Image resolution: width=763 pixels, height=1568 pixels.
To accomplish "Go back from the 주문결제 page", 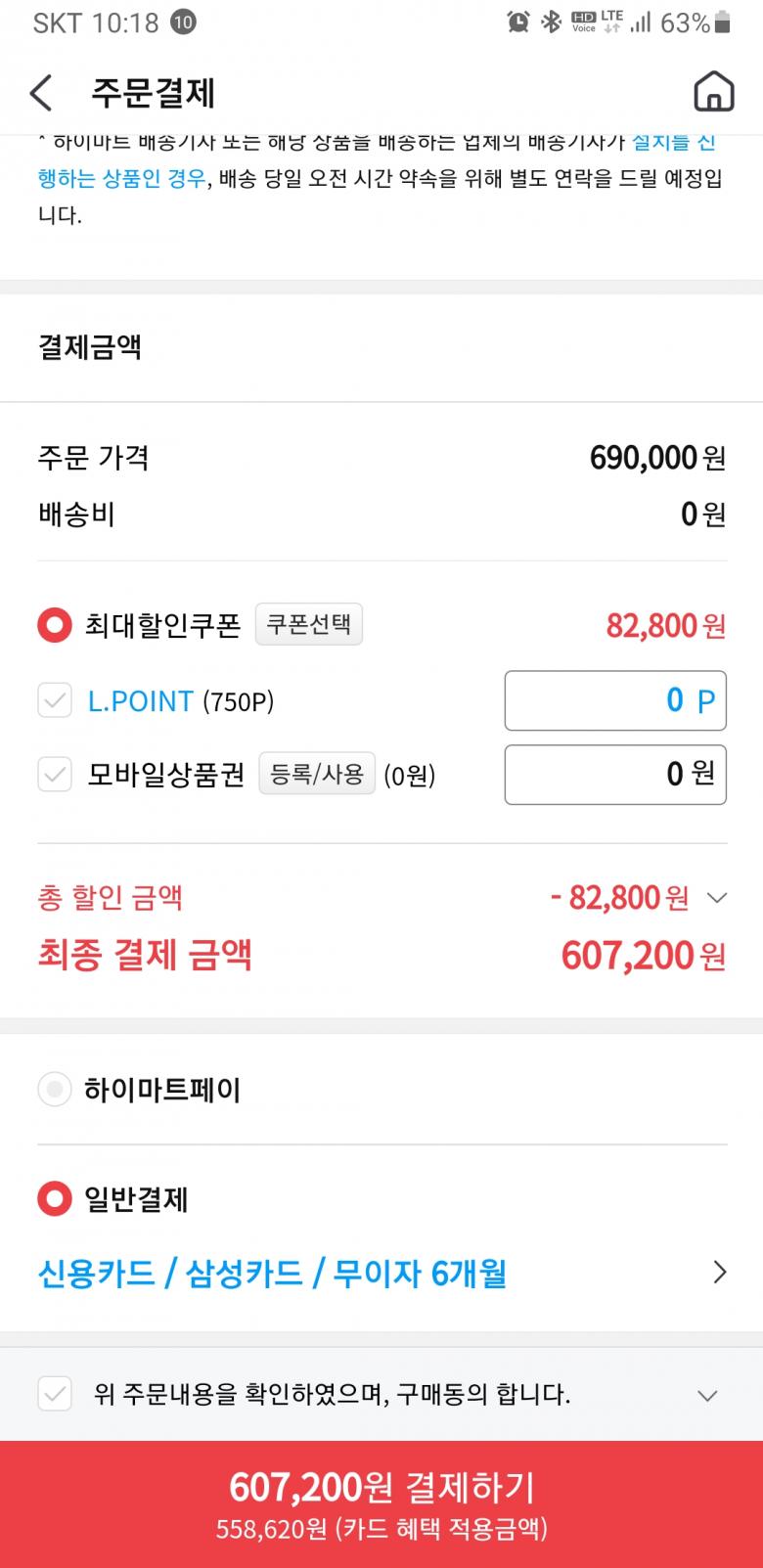I will (41, 93).
